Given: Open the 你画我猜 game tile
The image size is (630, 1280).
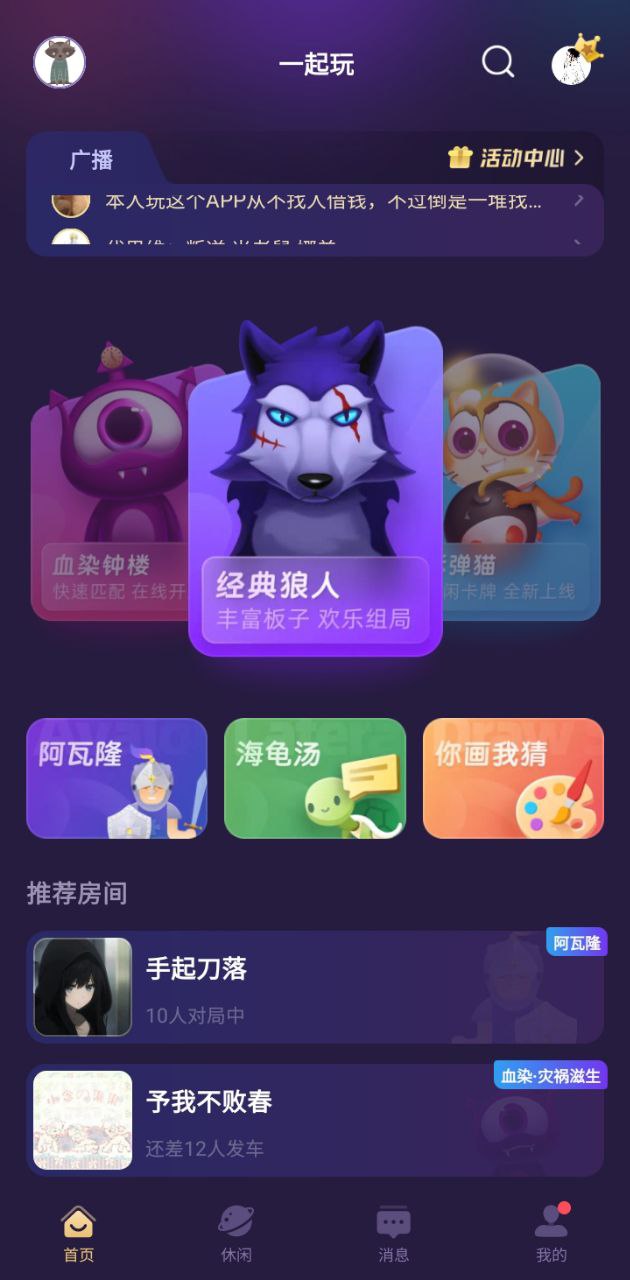Looking at the screenshot, I should 513,778.
